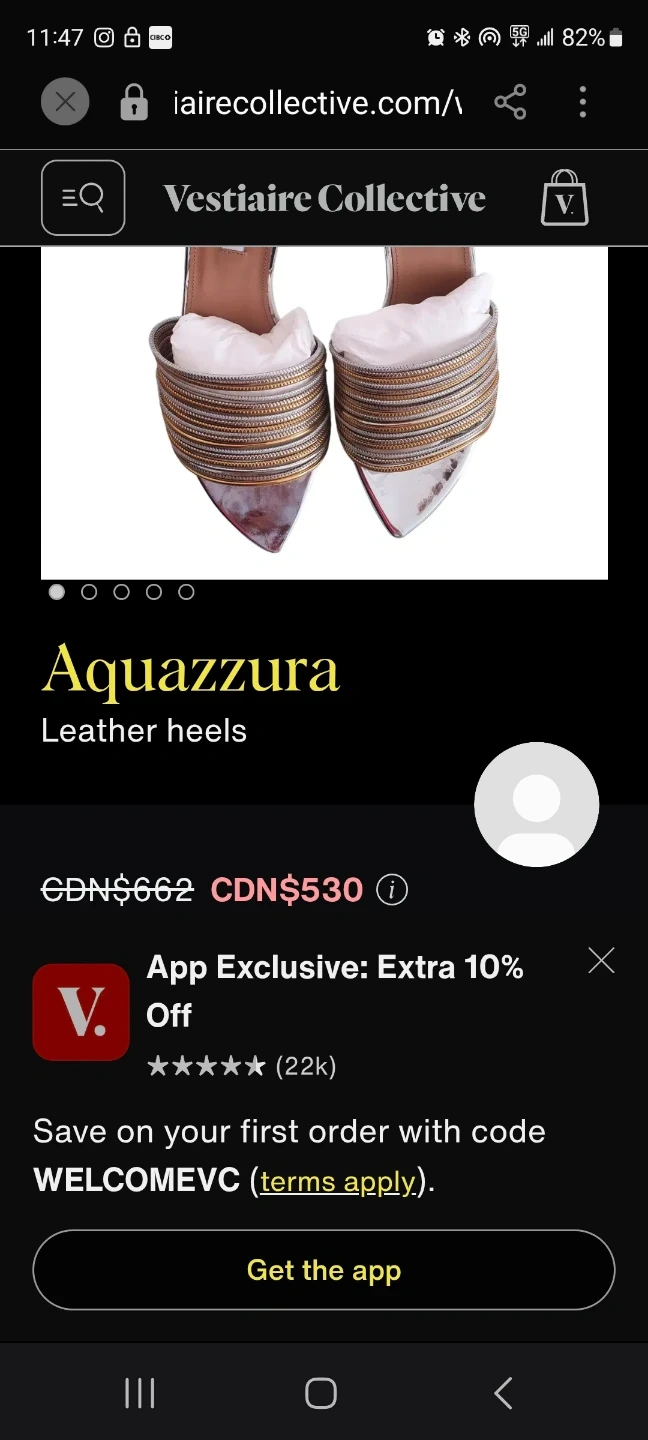Open the Aquazzura heels product photo
Image resolution: width=648 pixels, height=1440 pixels.
coord(324,410)
